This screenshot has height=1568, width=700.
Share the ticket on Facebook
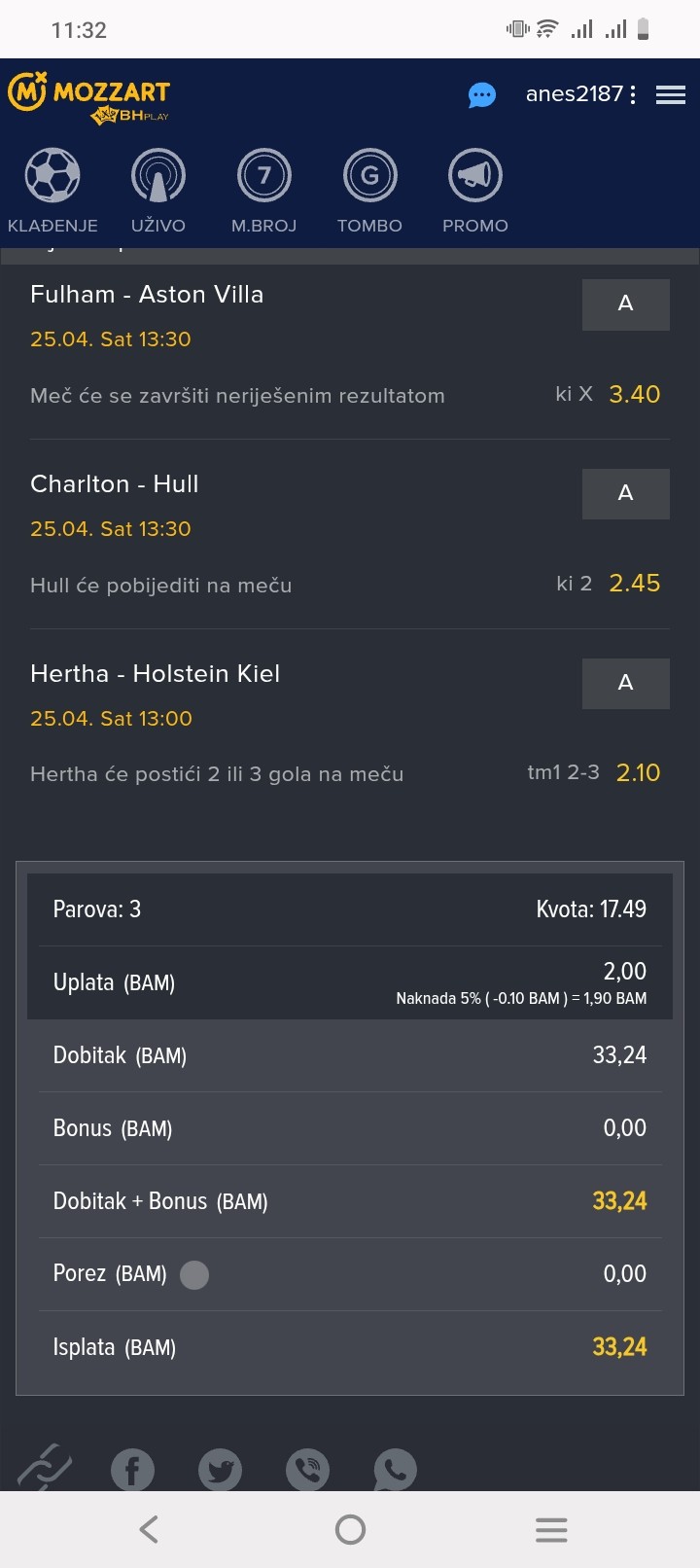point(132,1469)
